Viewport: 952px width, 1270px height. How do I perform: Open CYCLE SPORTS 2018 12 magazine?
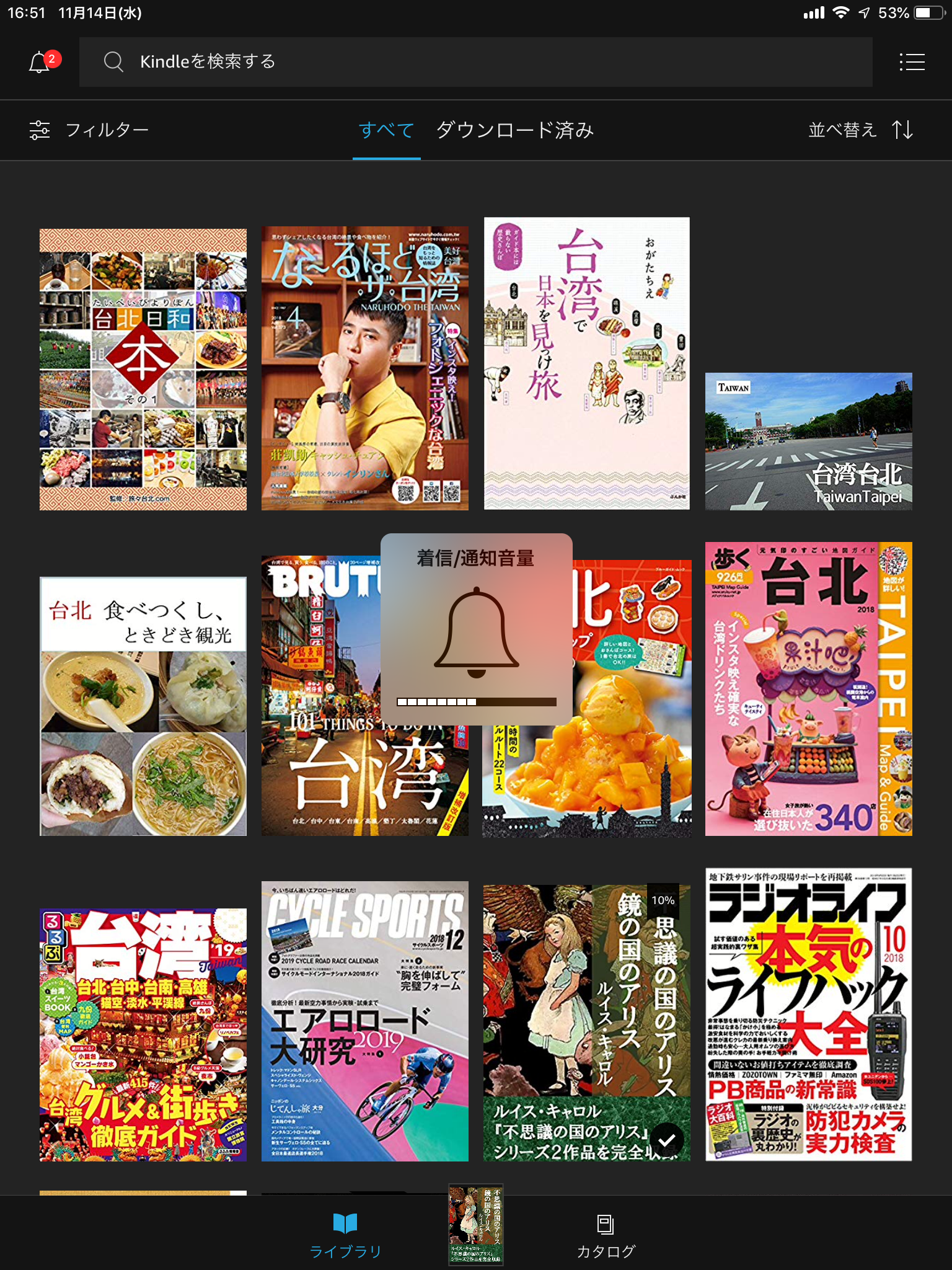pyautogui.click(x=364, y=1021)
